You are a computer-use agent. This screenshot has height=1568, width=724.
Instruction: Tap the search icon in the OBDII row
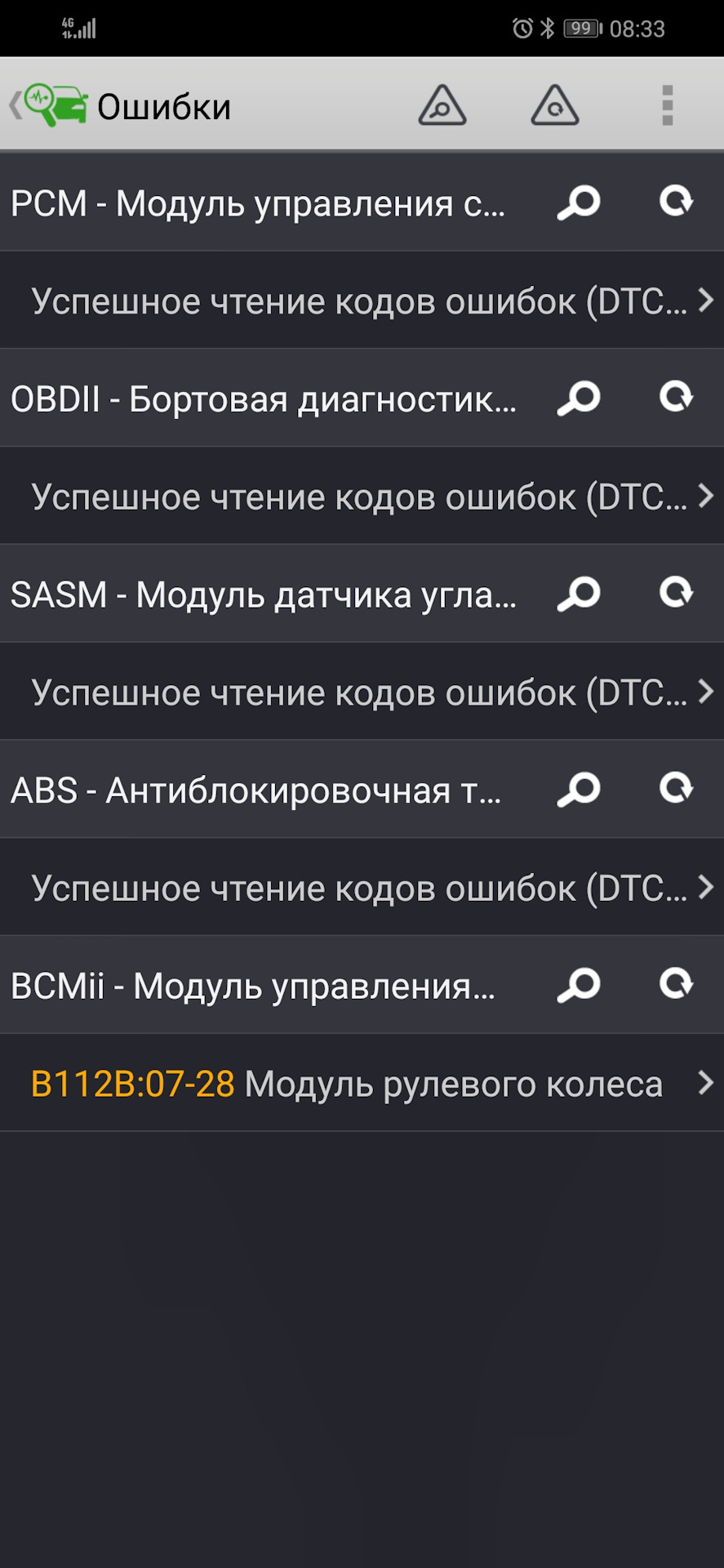point(579,399)
